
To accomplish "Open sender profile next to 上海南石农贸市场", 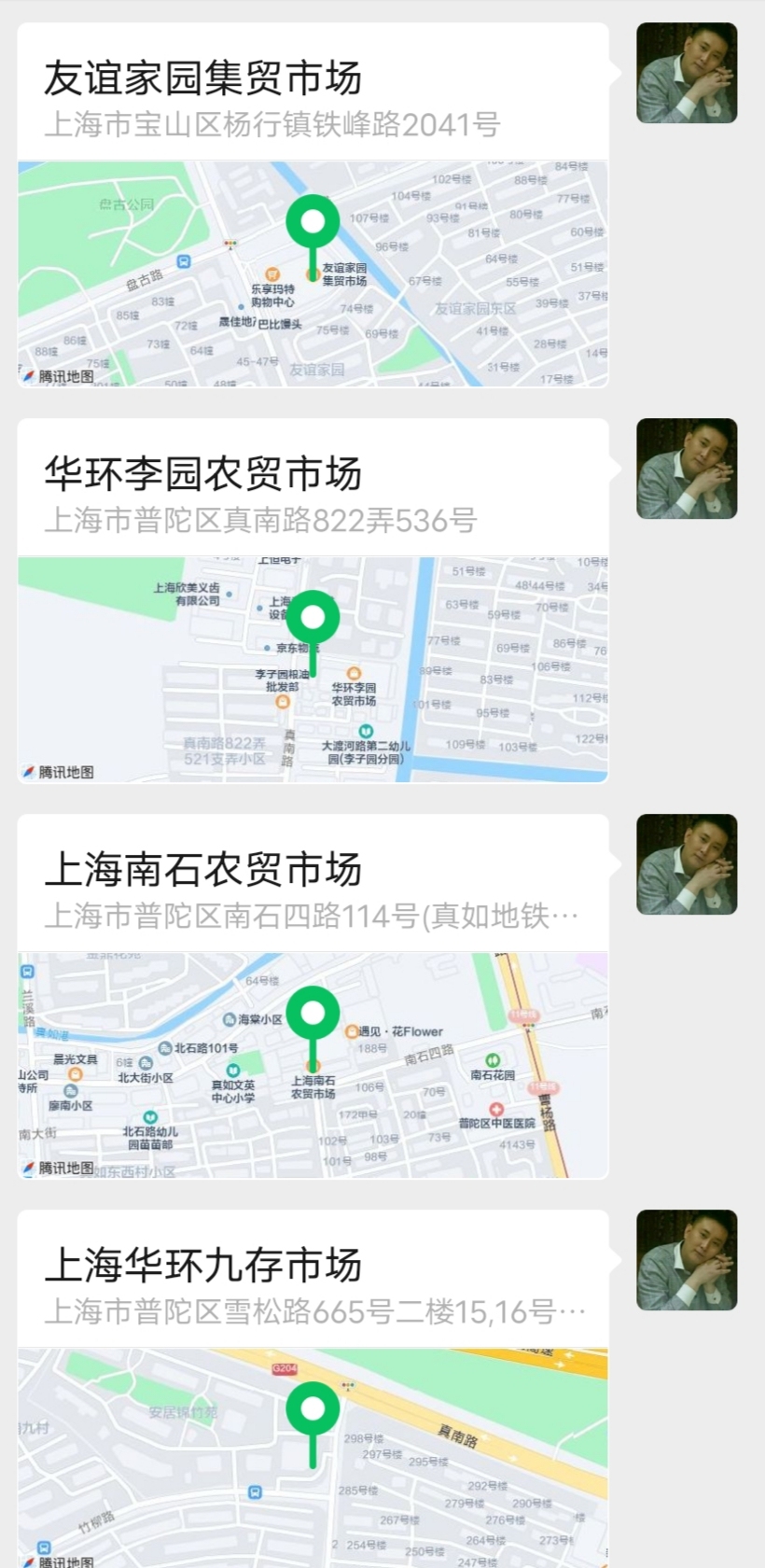I will (x=687, y=864).
